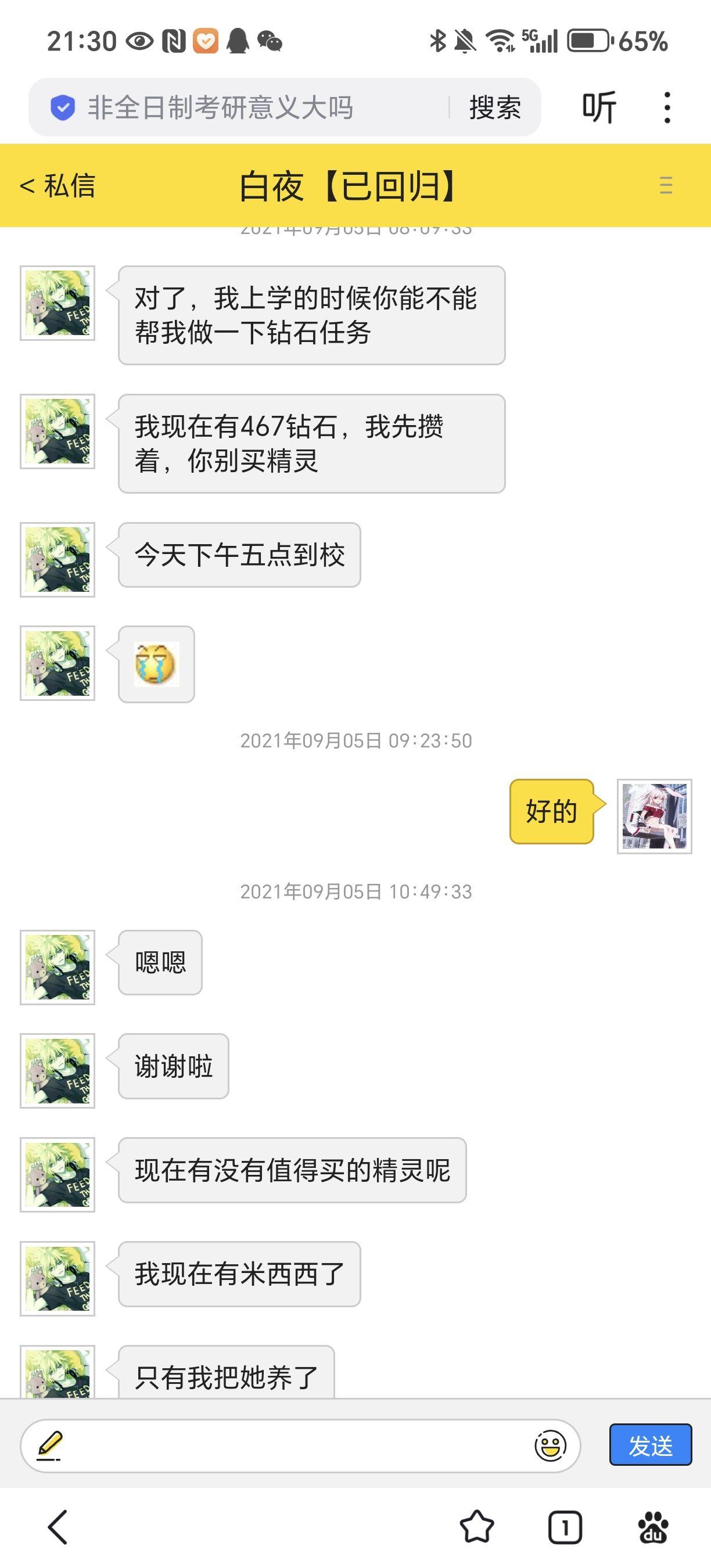The width and height of the screenshot is (711, 1568).
Task: Tap the 搜索 button in the address bar
Action: click(494, 108)
